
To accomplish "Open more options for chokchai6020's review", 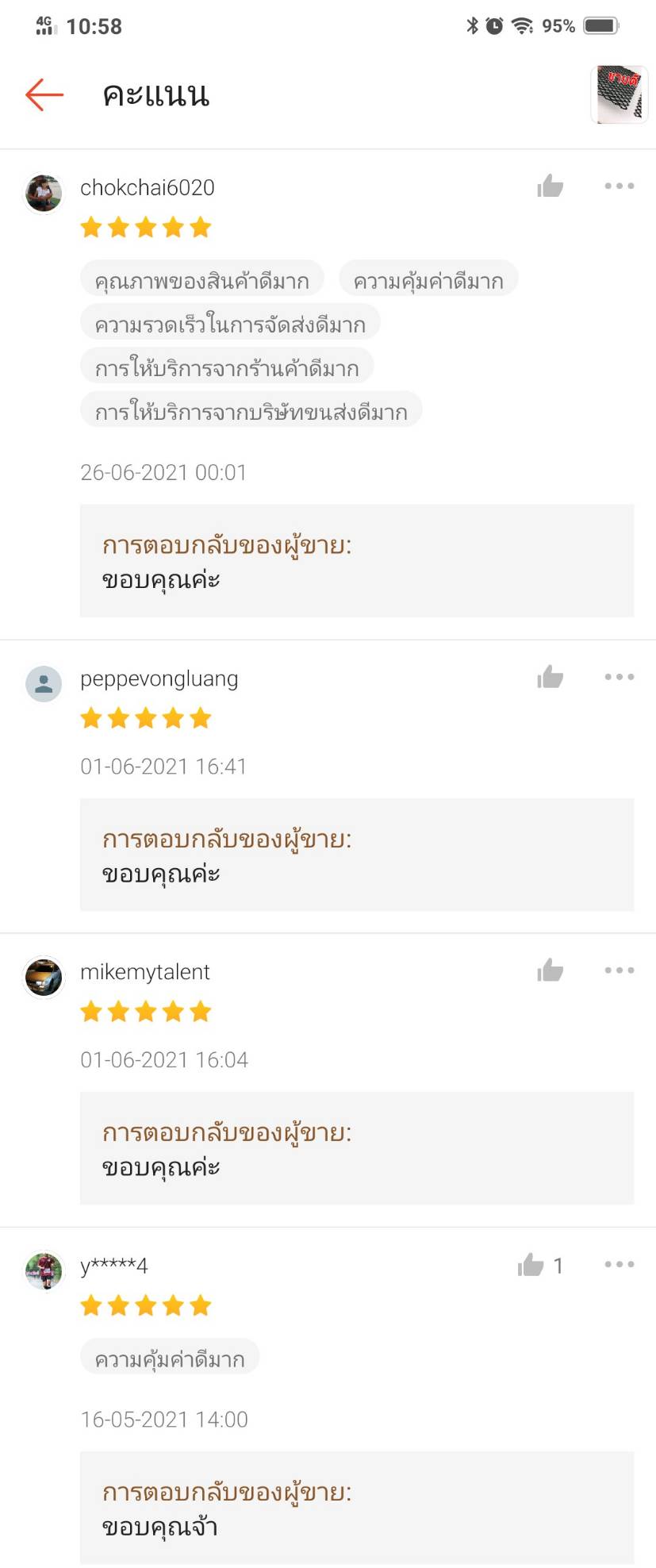I will 619,186.
